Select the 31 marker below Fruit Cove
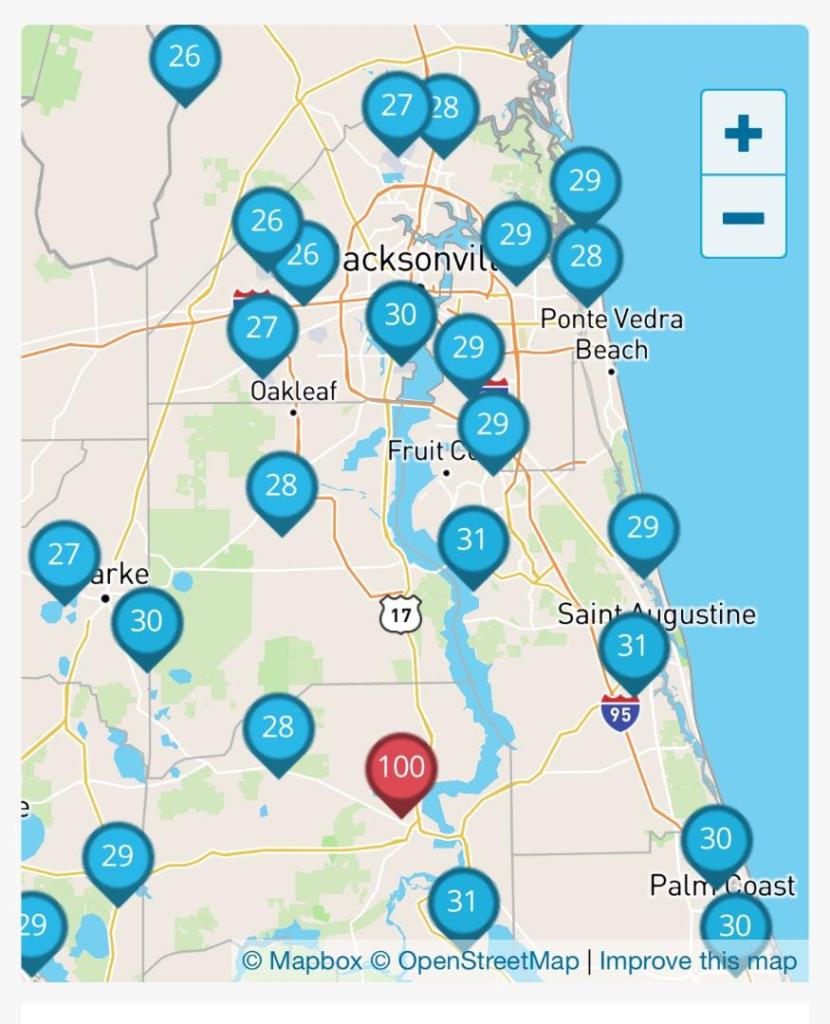 pyautogui.click(x=472, y=540)
